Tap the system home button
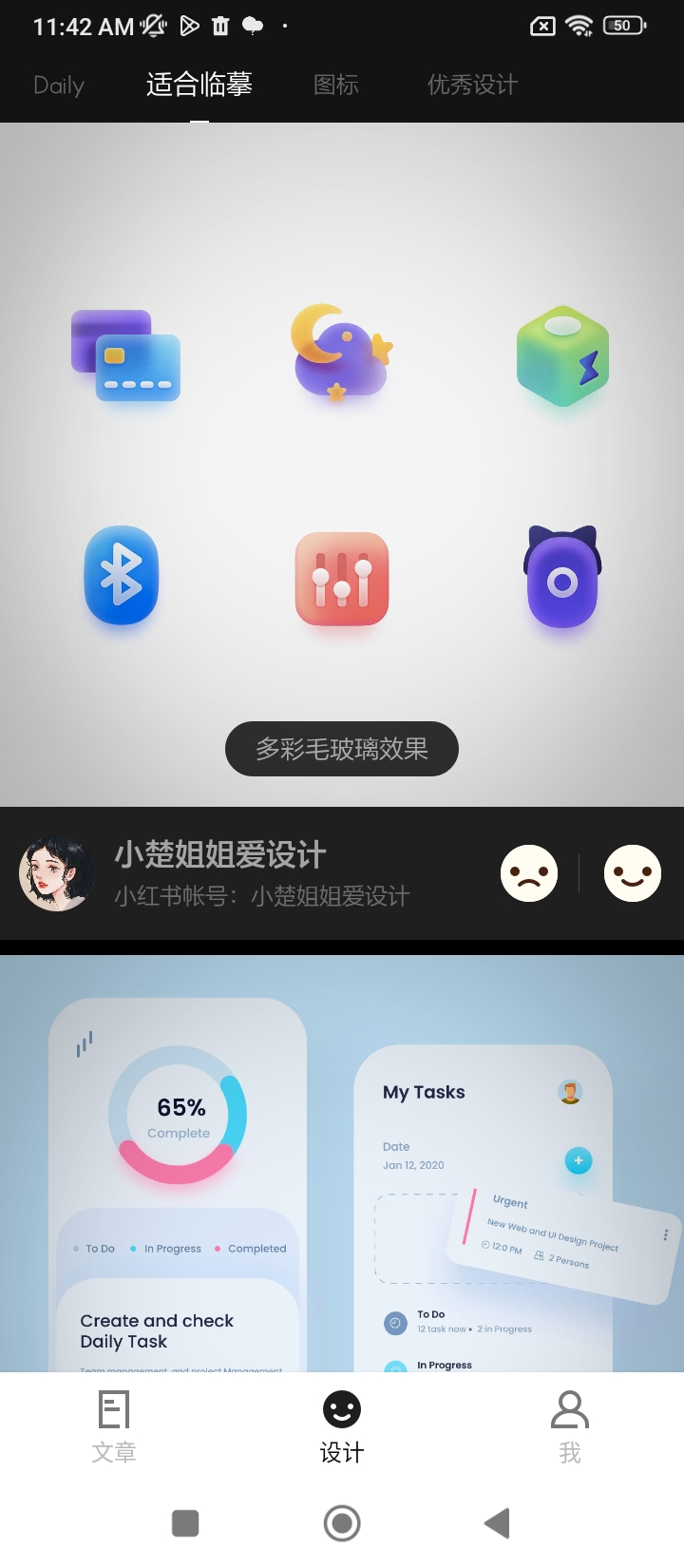Viewport: 684px width, 1568px height. pyautogui.click(x=342, y=1523)
